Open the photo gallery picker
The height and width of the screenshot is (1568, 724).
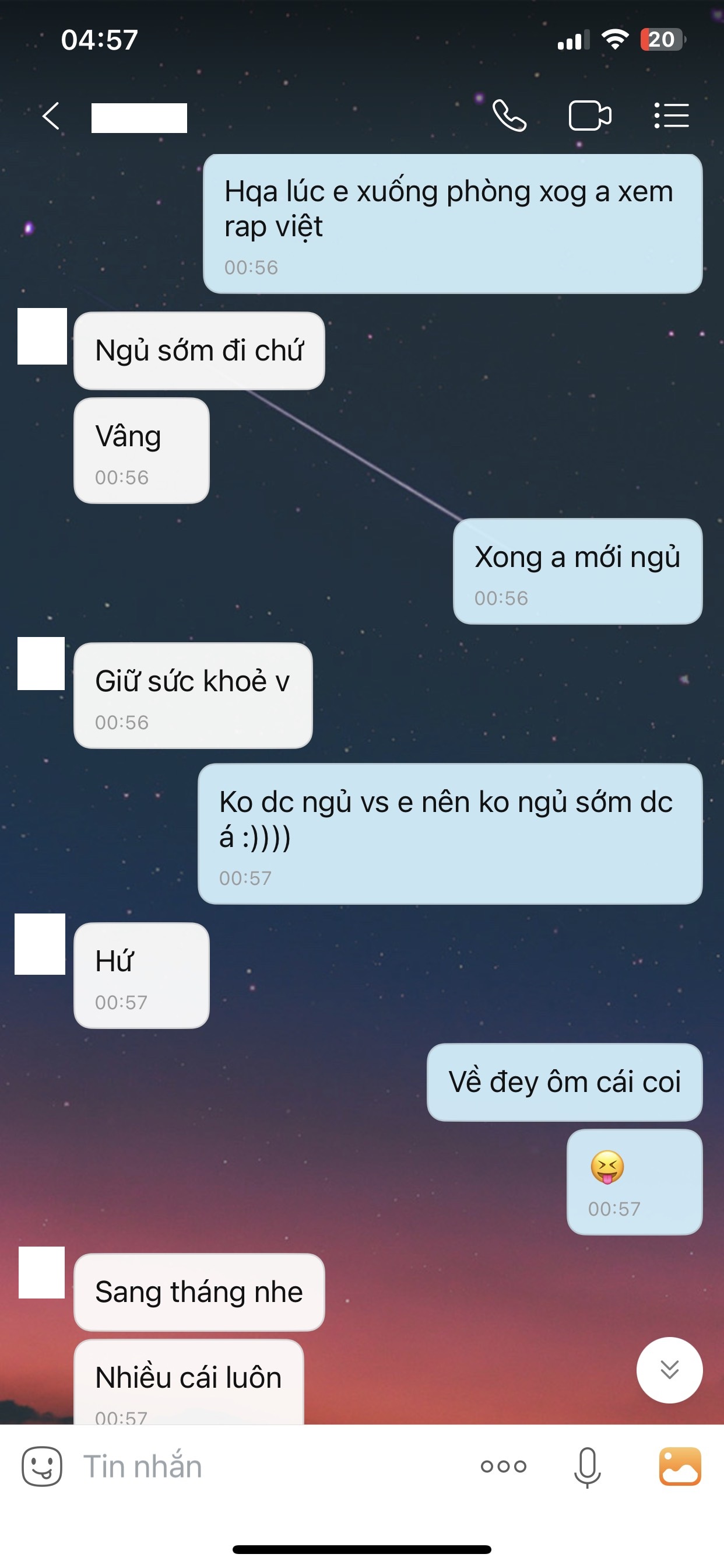tap(680, 1466)
